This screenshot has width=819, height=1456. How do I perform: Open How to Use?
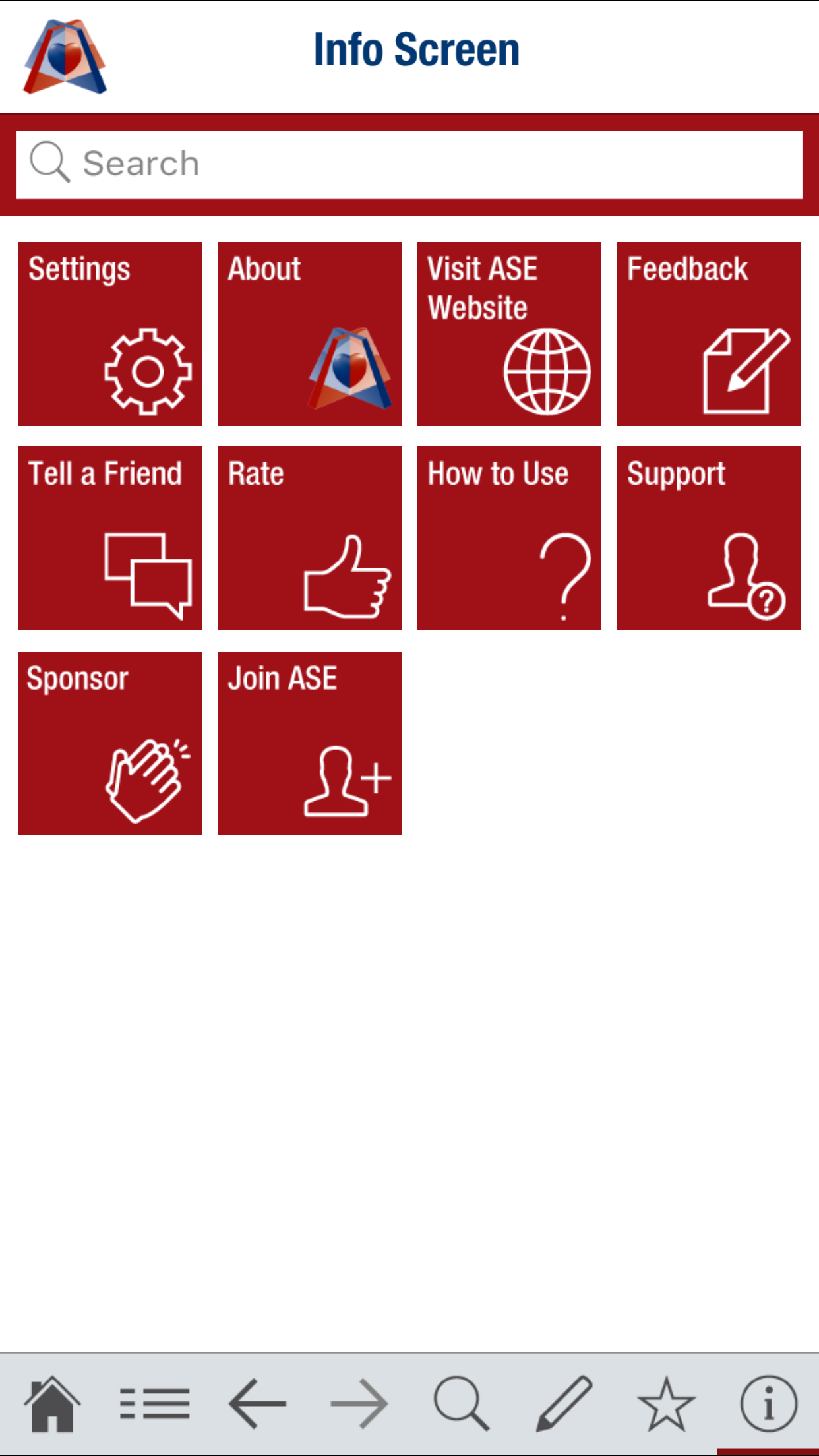(509, 538)
